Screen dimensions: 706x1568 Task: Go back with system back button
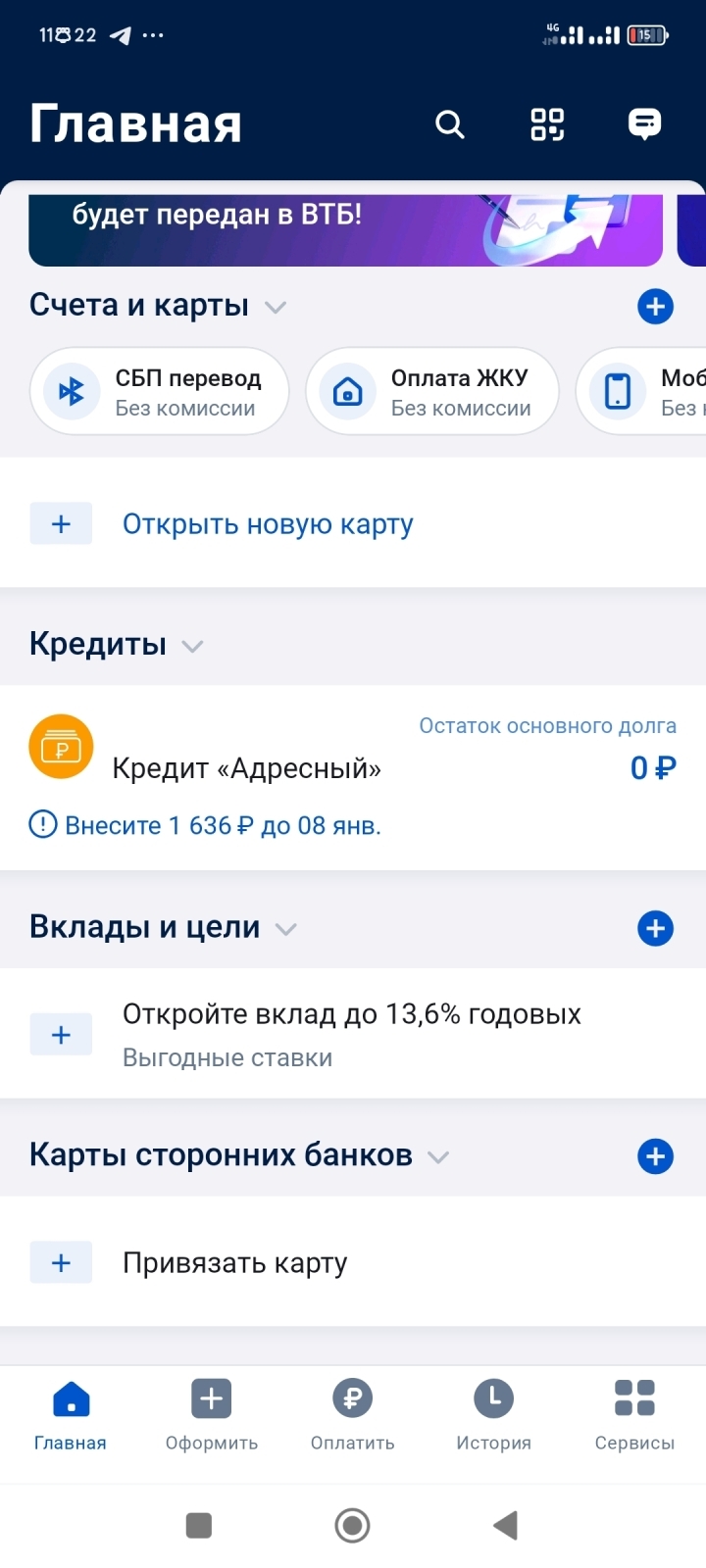(x=505, y=1525)
